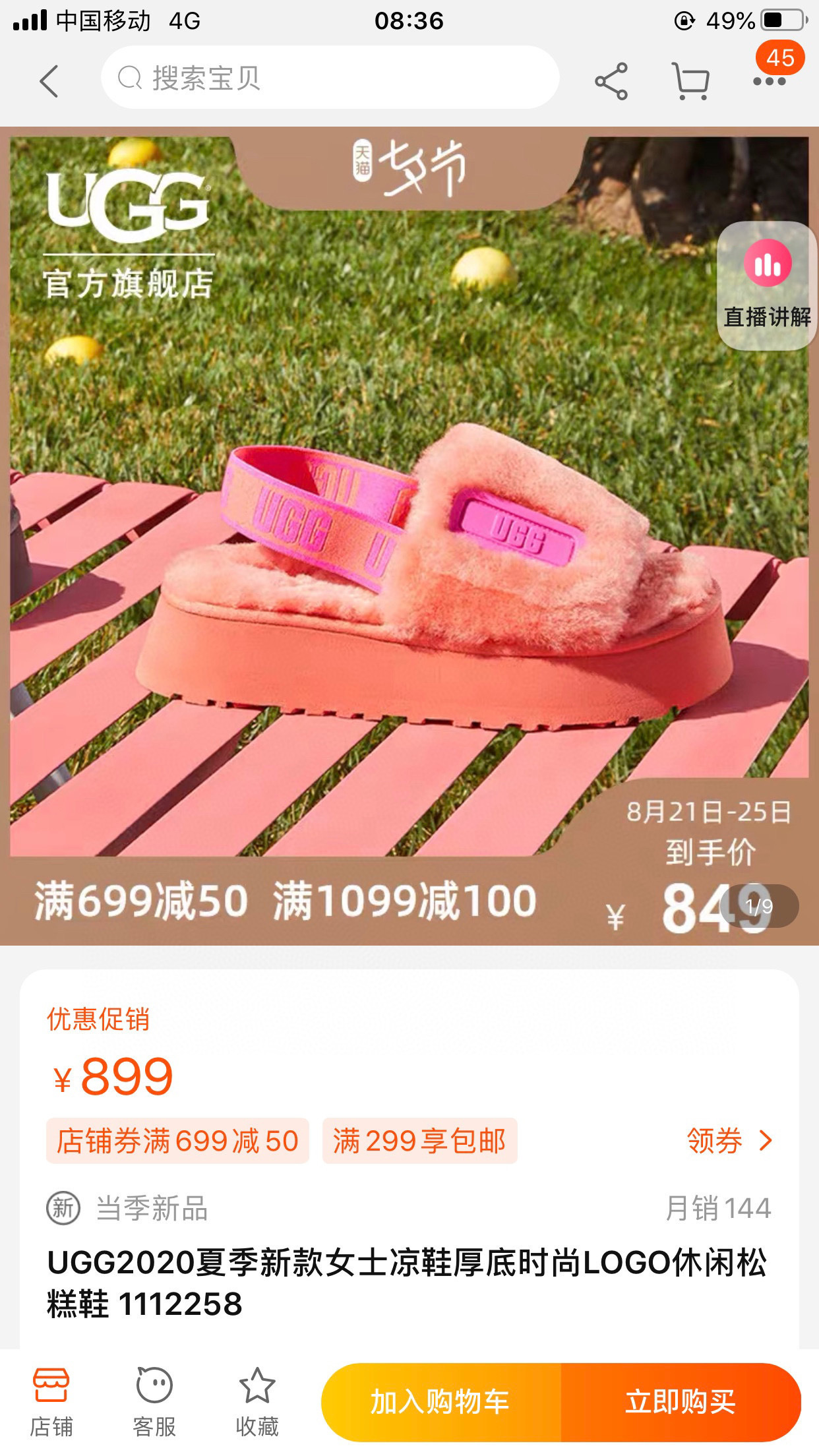Share this product
The image size is (819, 1456).
click(611, 81)
